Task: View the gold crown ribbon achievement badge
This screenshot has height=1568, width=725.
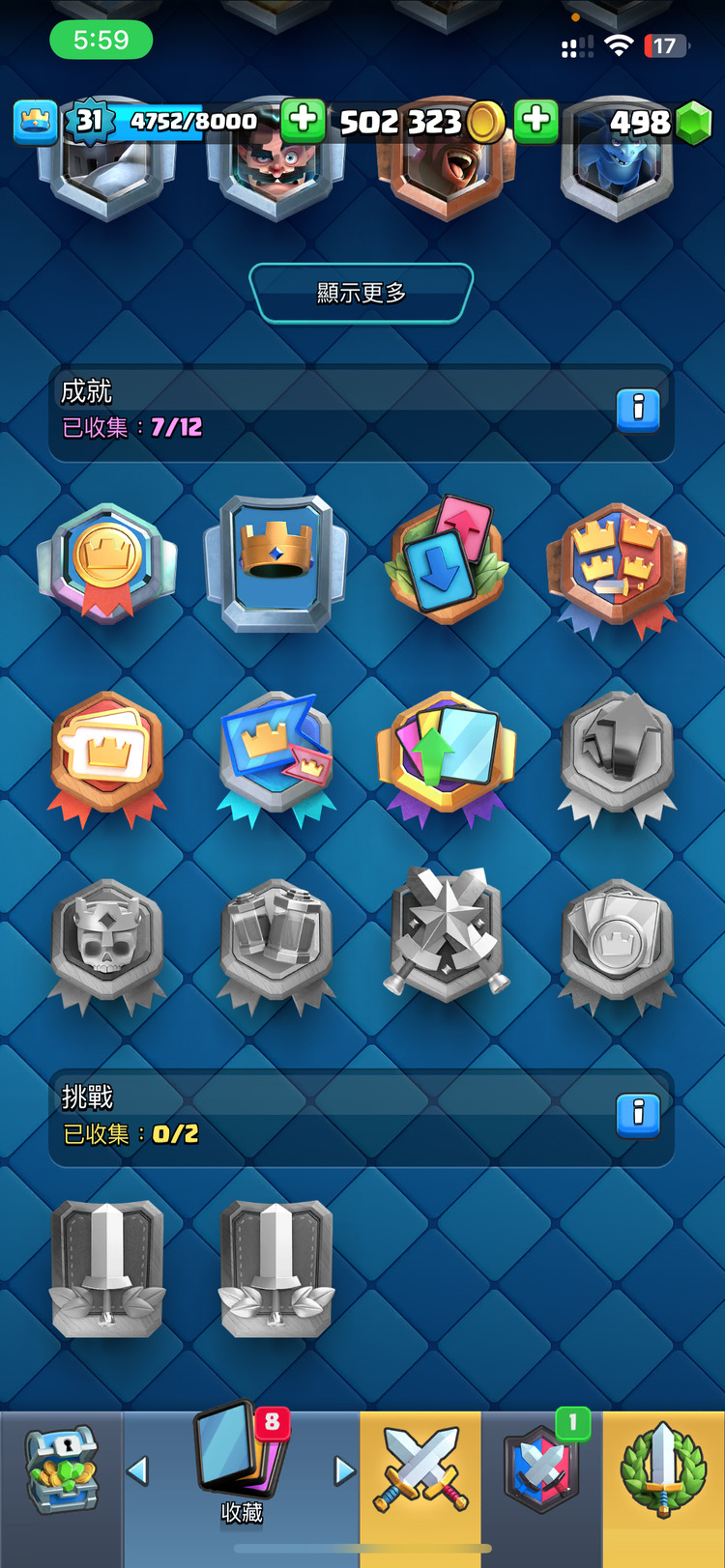Action: tap(107, 562)
